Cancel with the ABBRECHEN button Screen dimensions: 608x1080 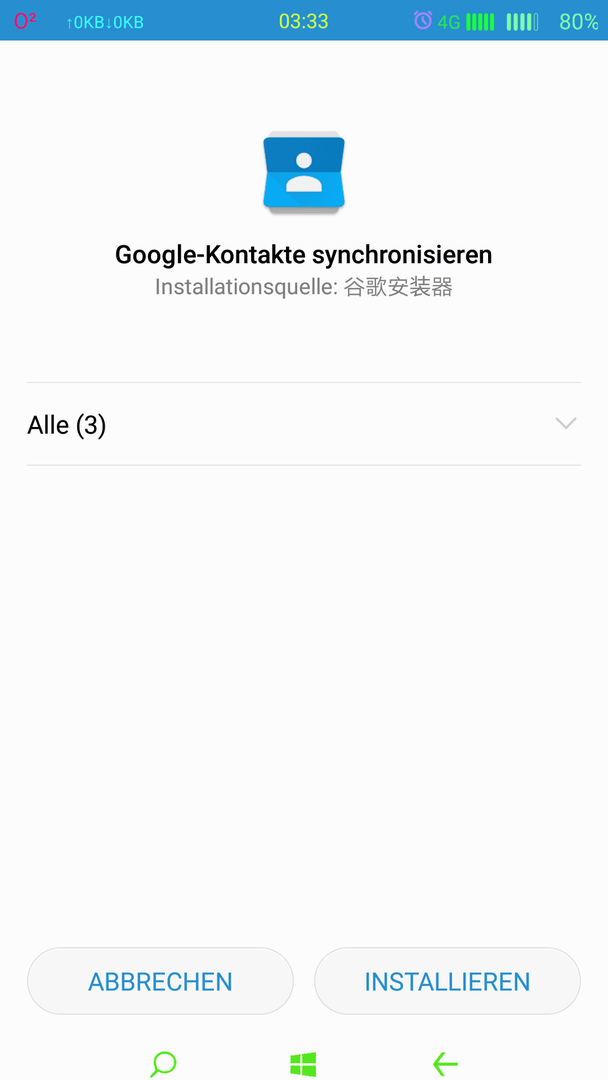pyautogui.click(x=160, y=981)
